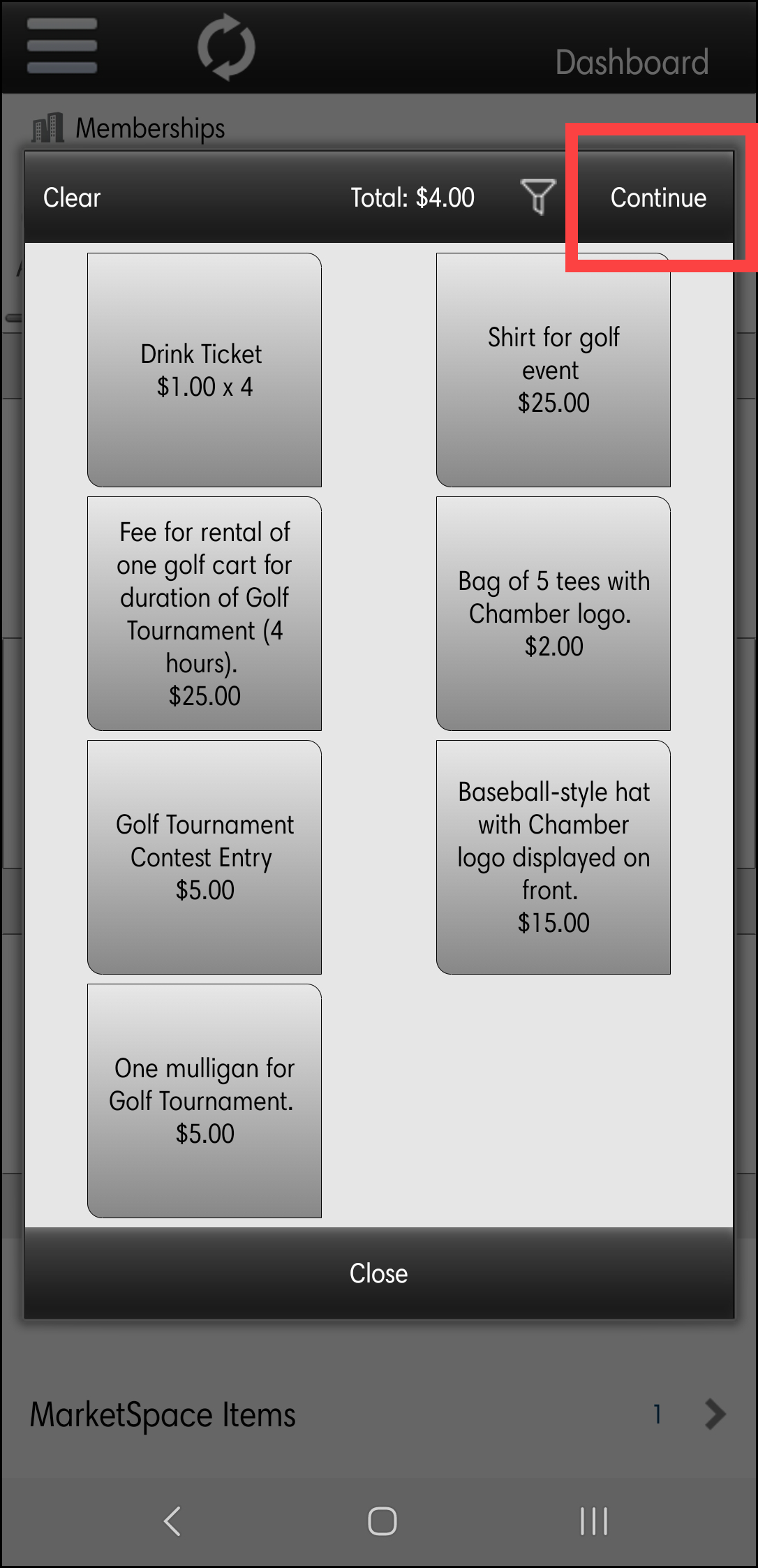Image resolution: width=758 pixels, height=1568 pixels.
Task: Tap Continue to proceed with the order
Action: [x=658, y=198]
